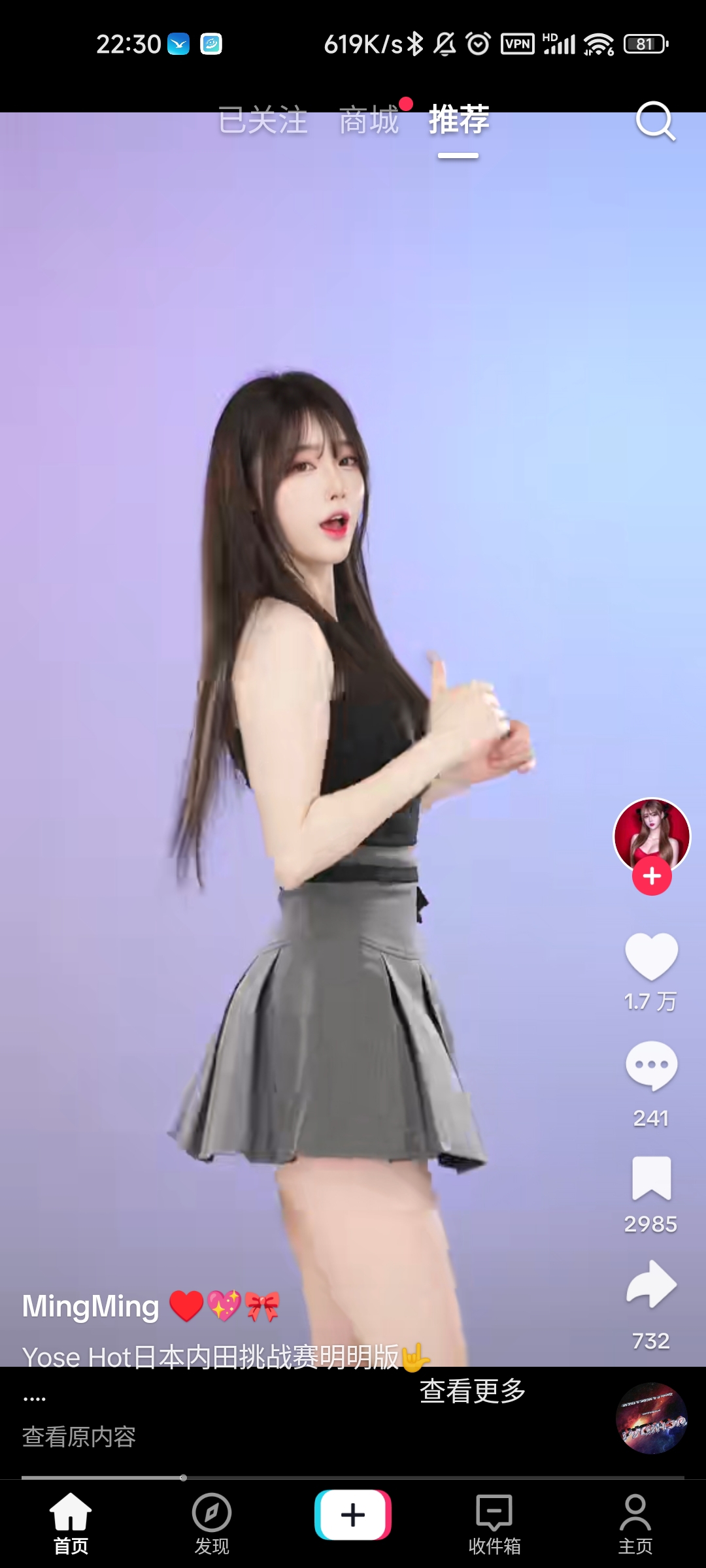The width and height of the screenshot is (706, 1568).
Task: Open the spinning music disc
Action: [x=651, y=1418]
